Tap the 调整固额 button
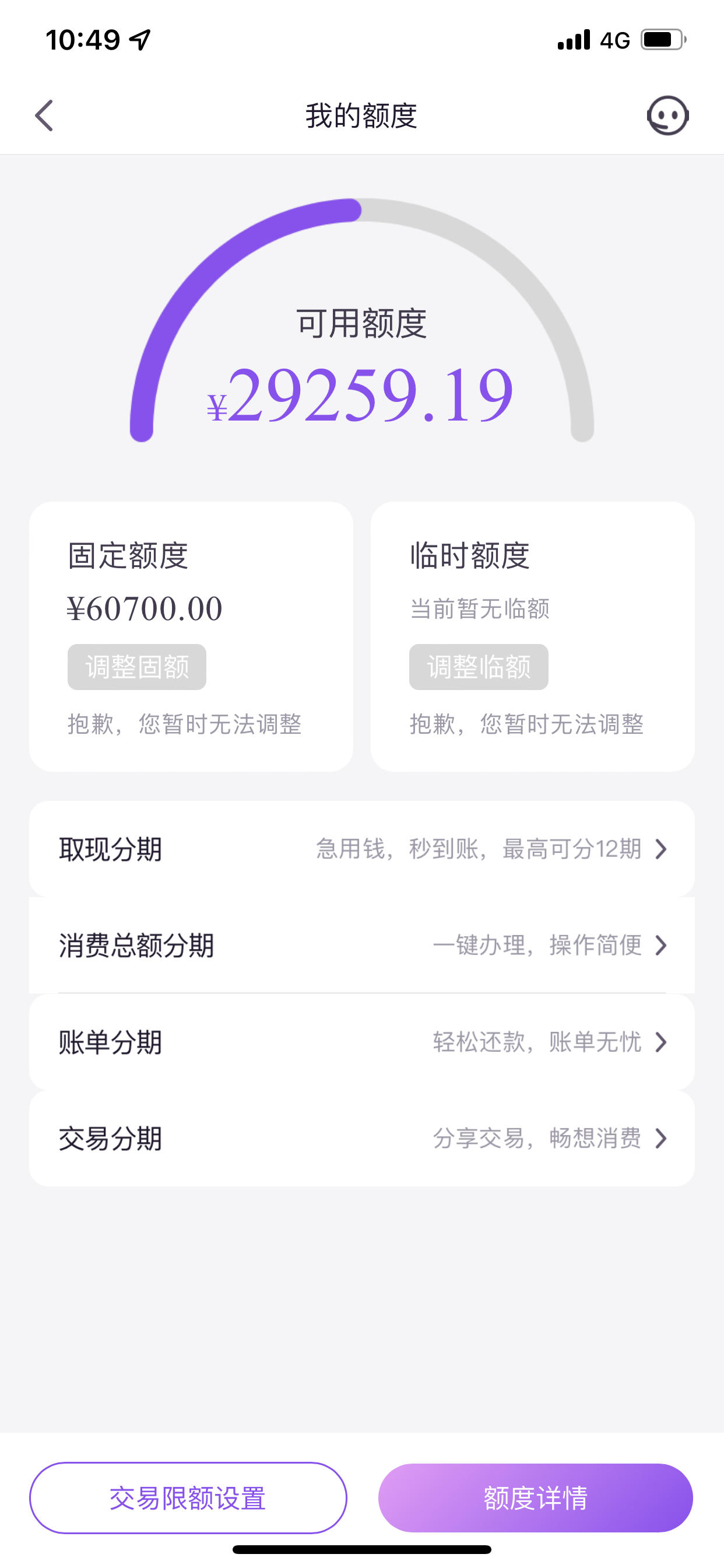This screenshot has height=1568, width=724. [137, 667]
